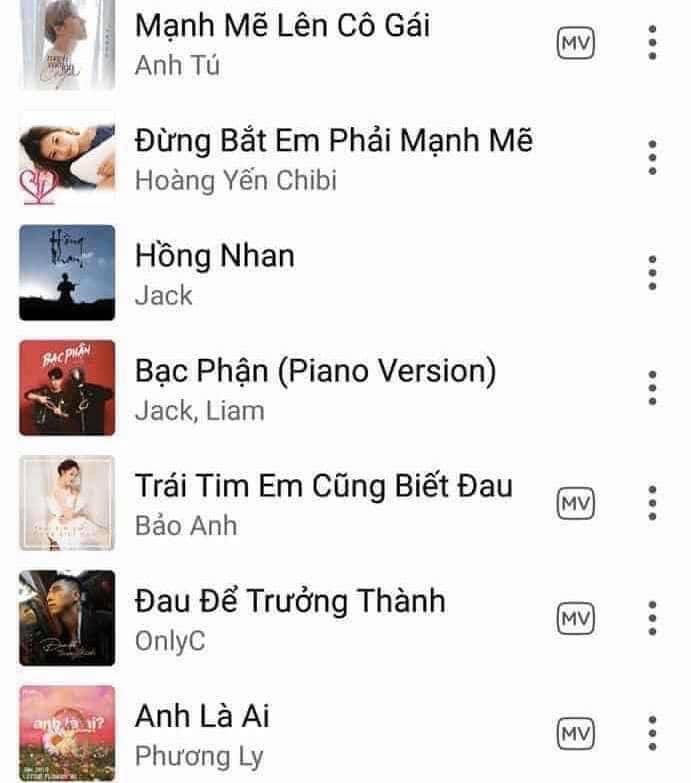
Task: Tap the three-dot menu beside Bạc Phận
Action: pos(652,388)
